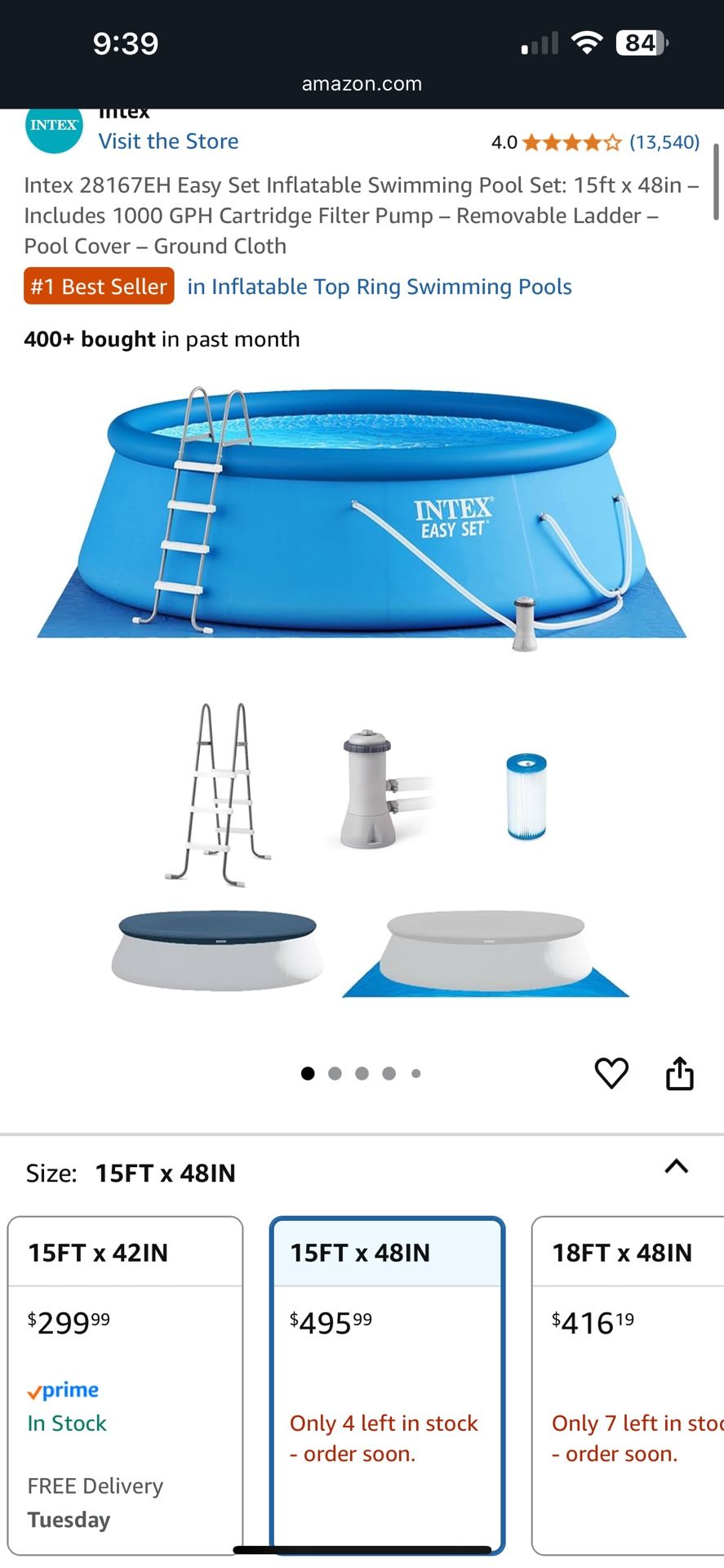Tap the #1 Best Seller badge

pos(97,286)
